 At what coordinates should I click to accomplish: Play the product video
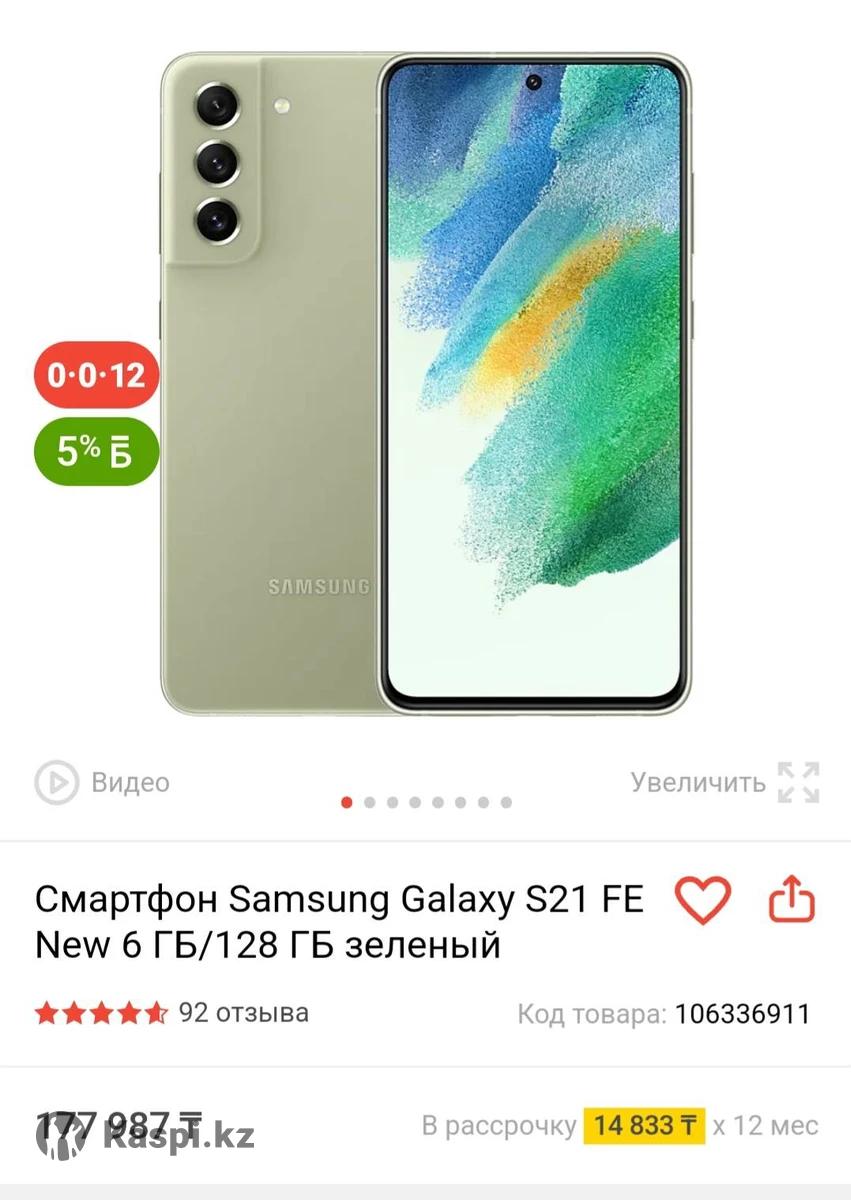click(102, 782)
